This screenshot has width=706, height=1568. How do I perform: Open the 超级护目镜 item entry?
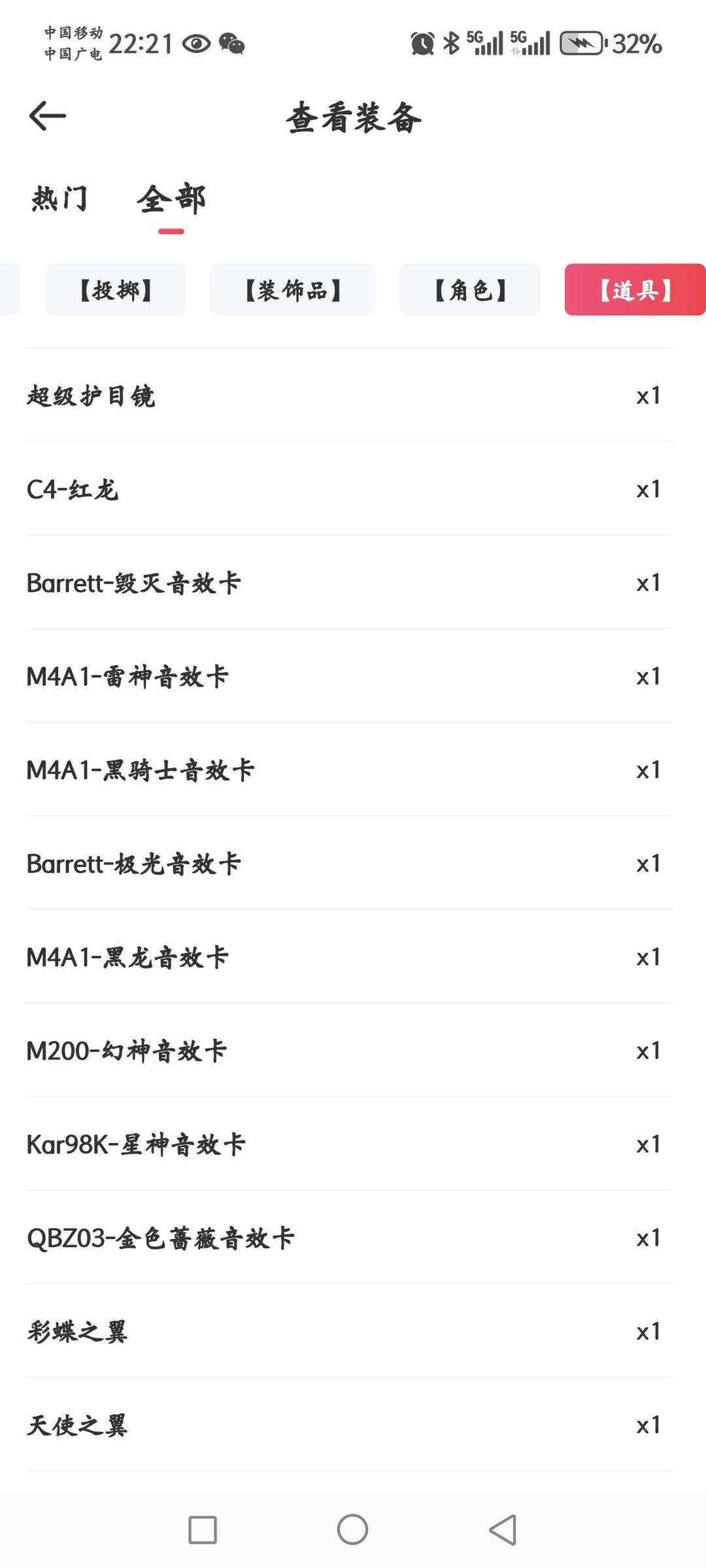353,395
